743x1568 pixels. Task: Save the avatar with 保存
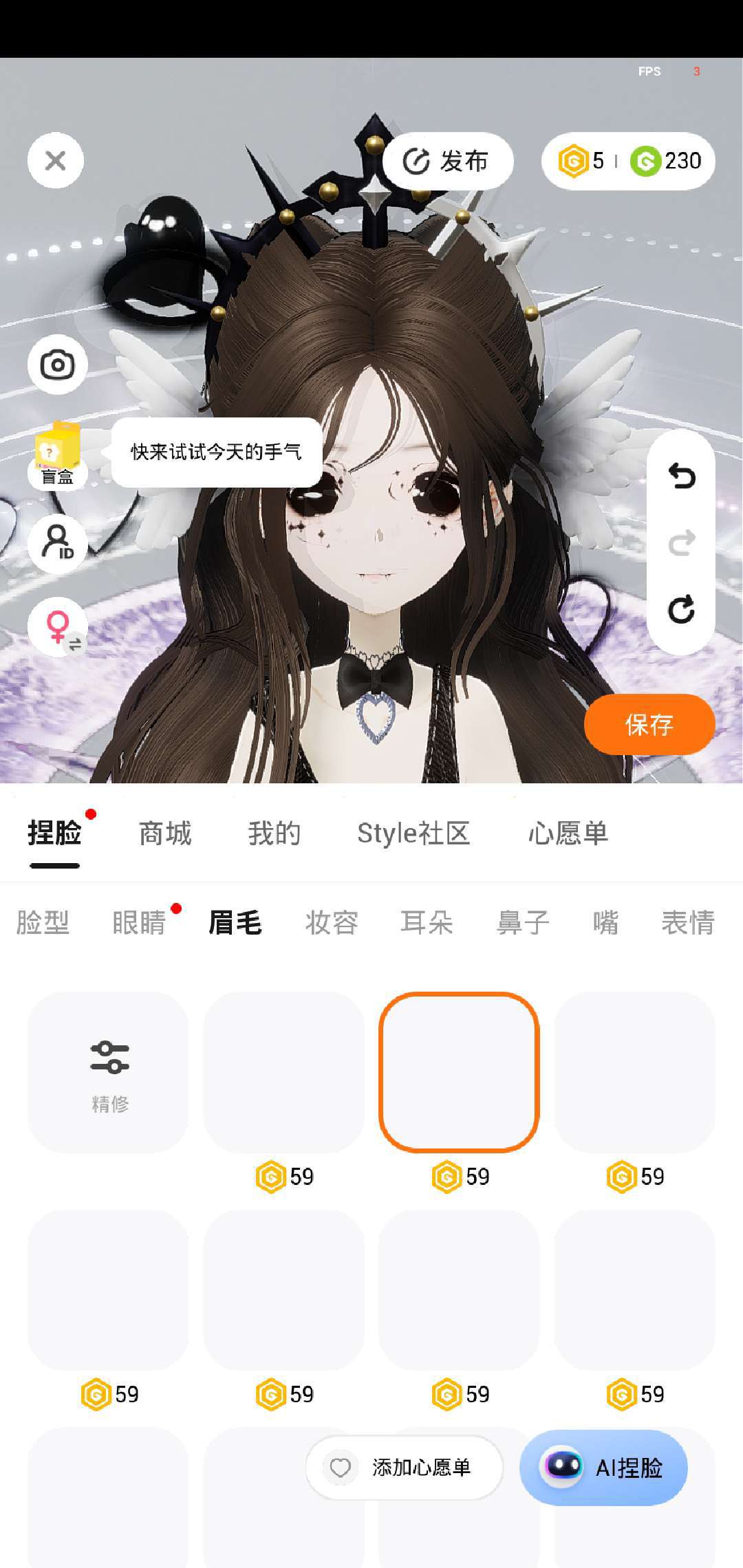coord(649,724)
